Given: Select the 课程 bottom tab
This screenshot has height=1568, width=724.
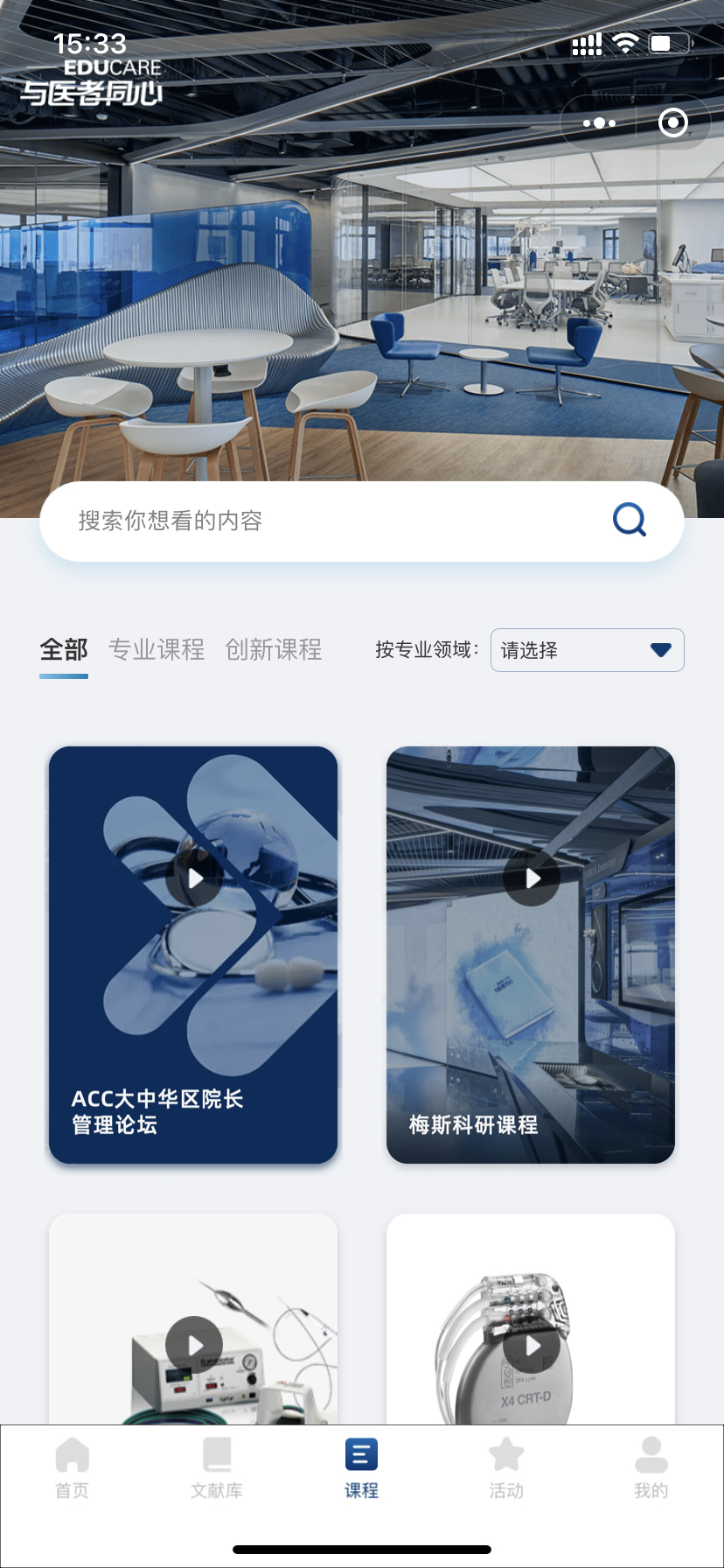Looking at the screenshot, I should click(x=361, y=1468).
